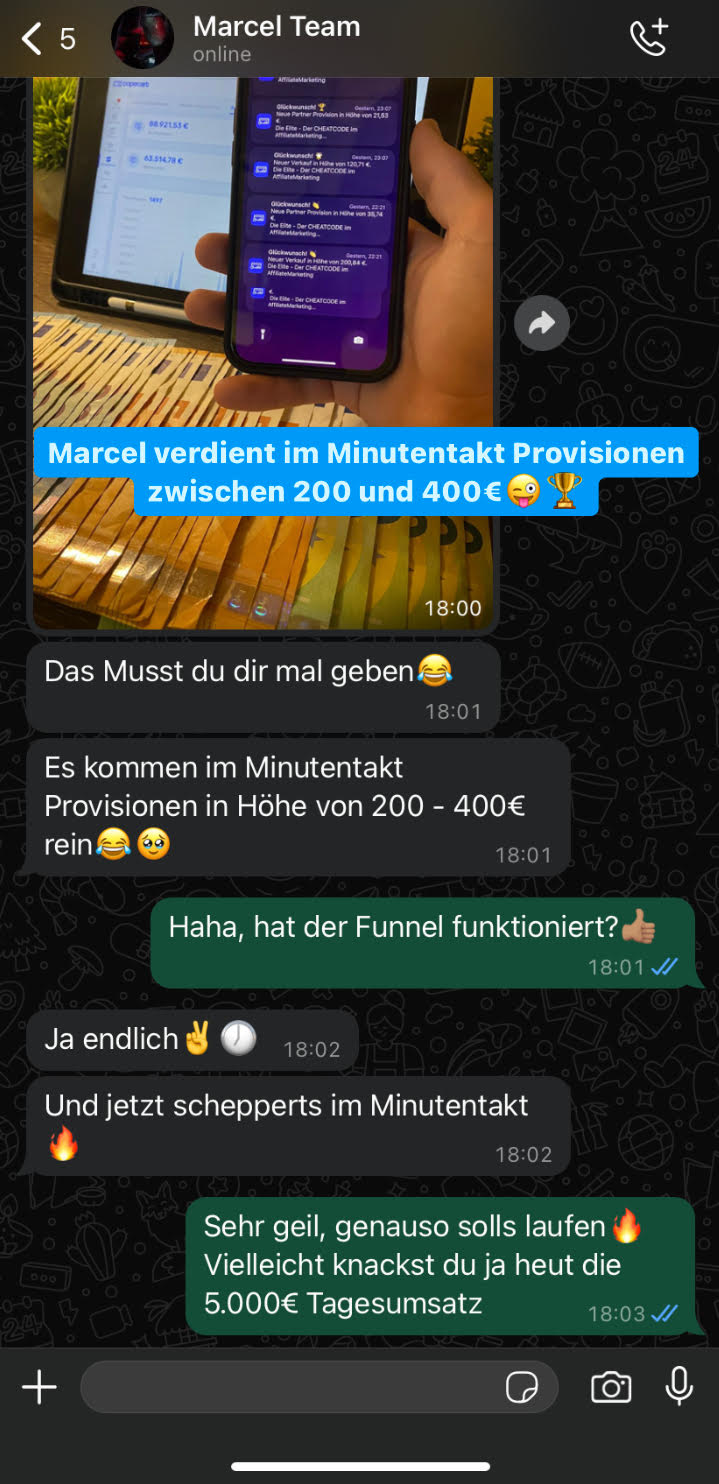Start a call with Marcel Team
Screen dimensions: 719x1484
tap(649, 38)
